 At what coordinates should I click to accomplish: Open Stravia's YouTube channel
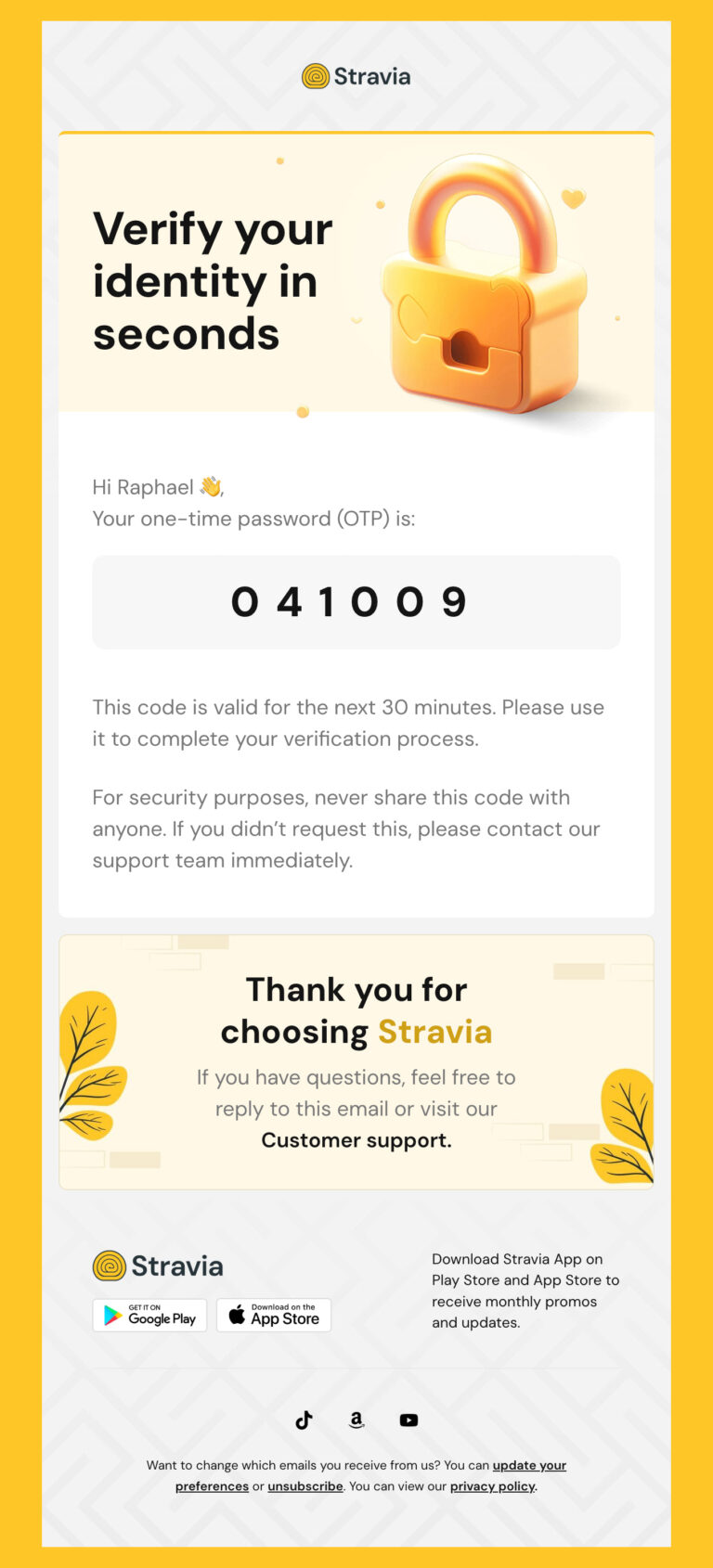point(408,1420)
